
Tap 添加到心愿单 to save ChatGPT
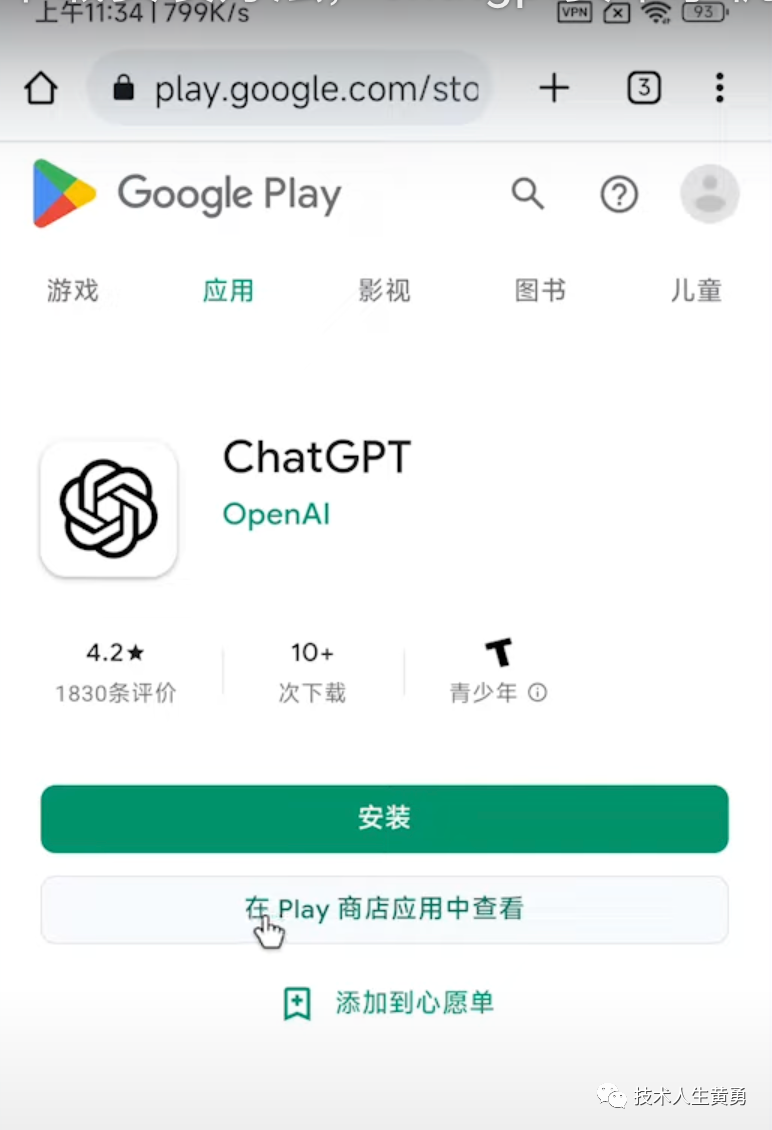[388, 1003]
